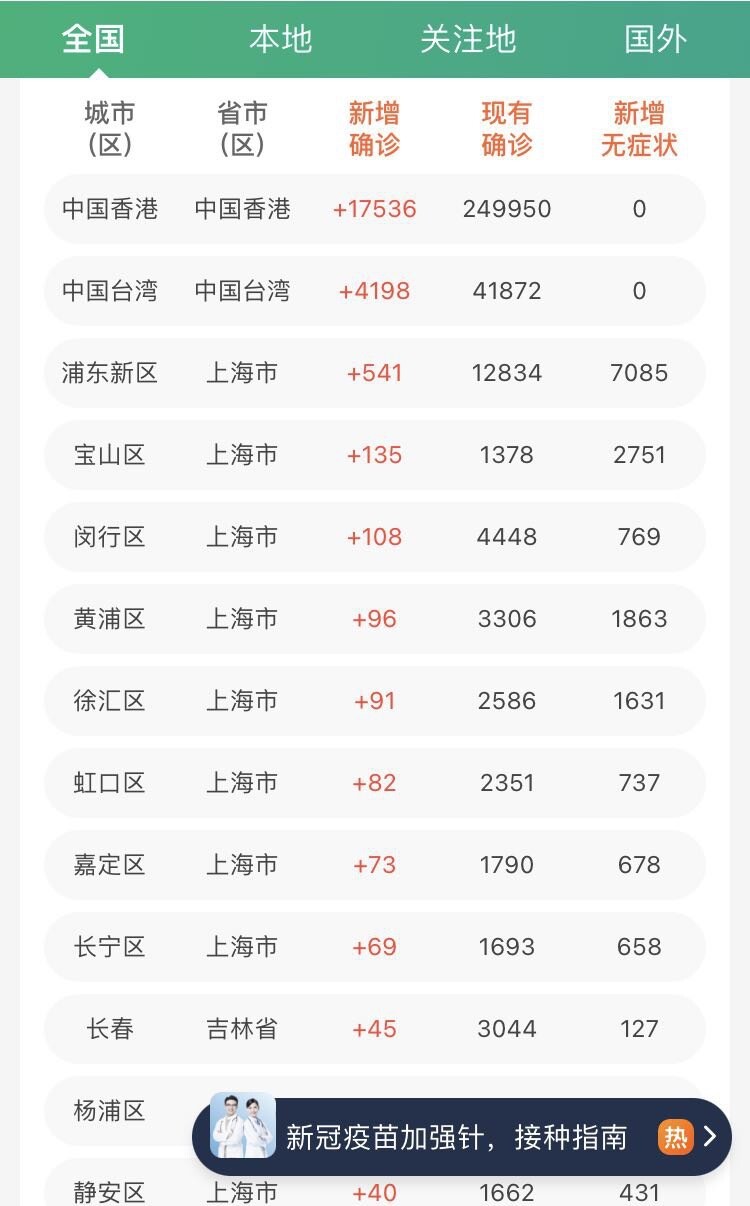This screenshot has width=750, height=1206.
Task: Switch to the 国外 tab
Action: pyautogui.click(x=656, y=39)
